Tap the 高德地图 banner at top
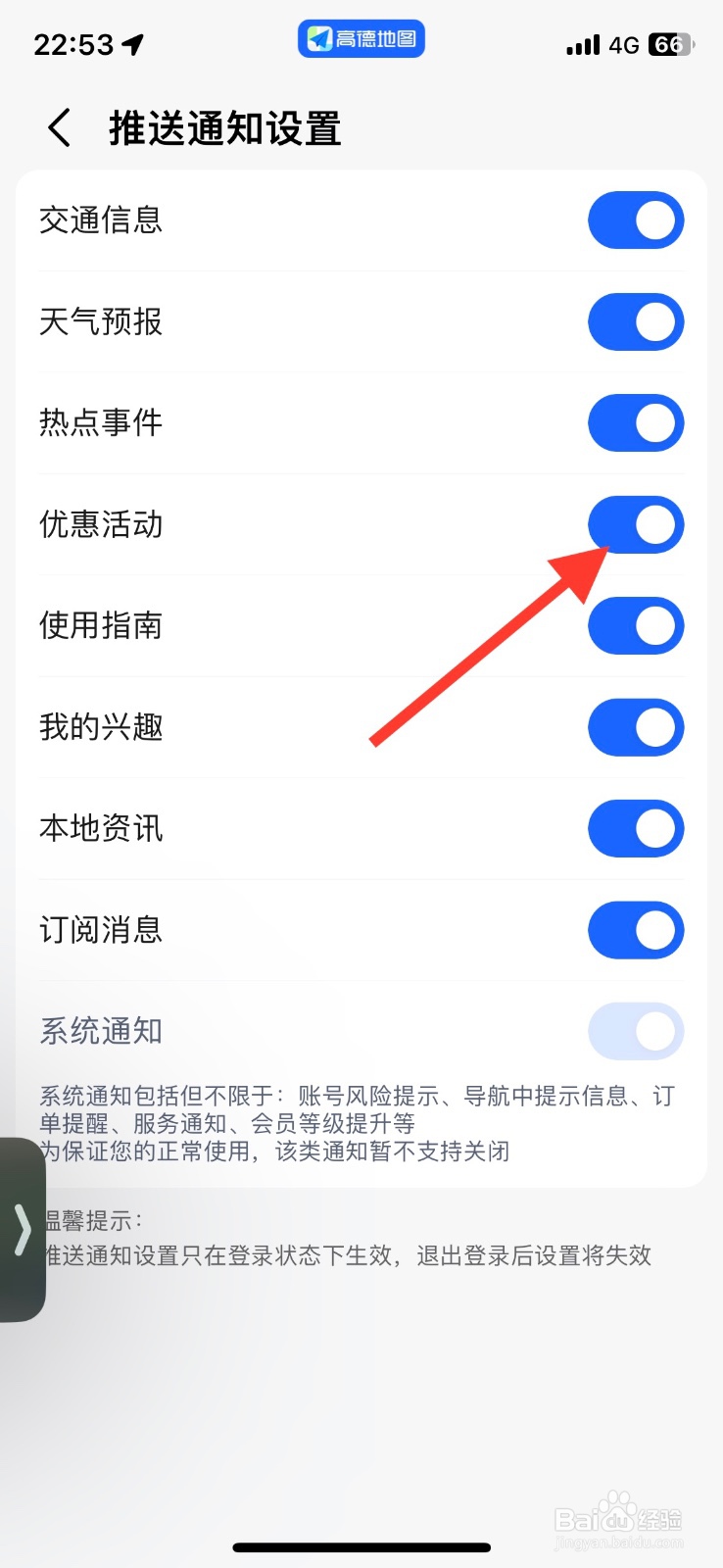The width and height of the screenshot is (723, 1568). pos(361,39)
